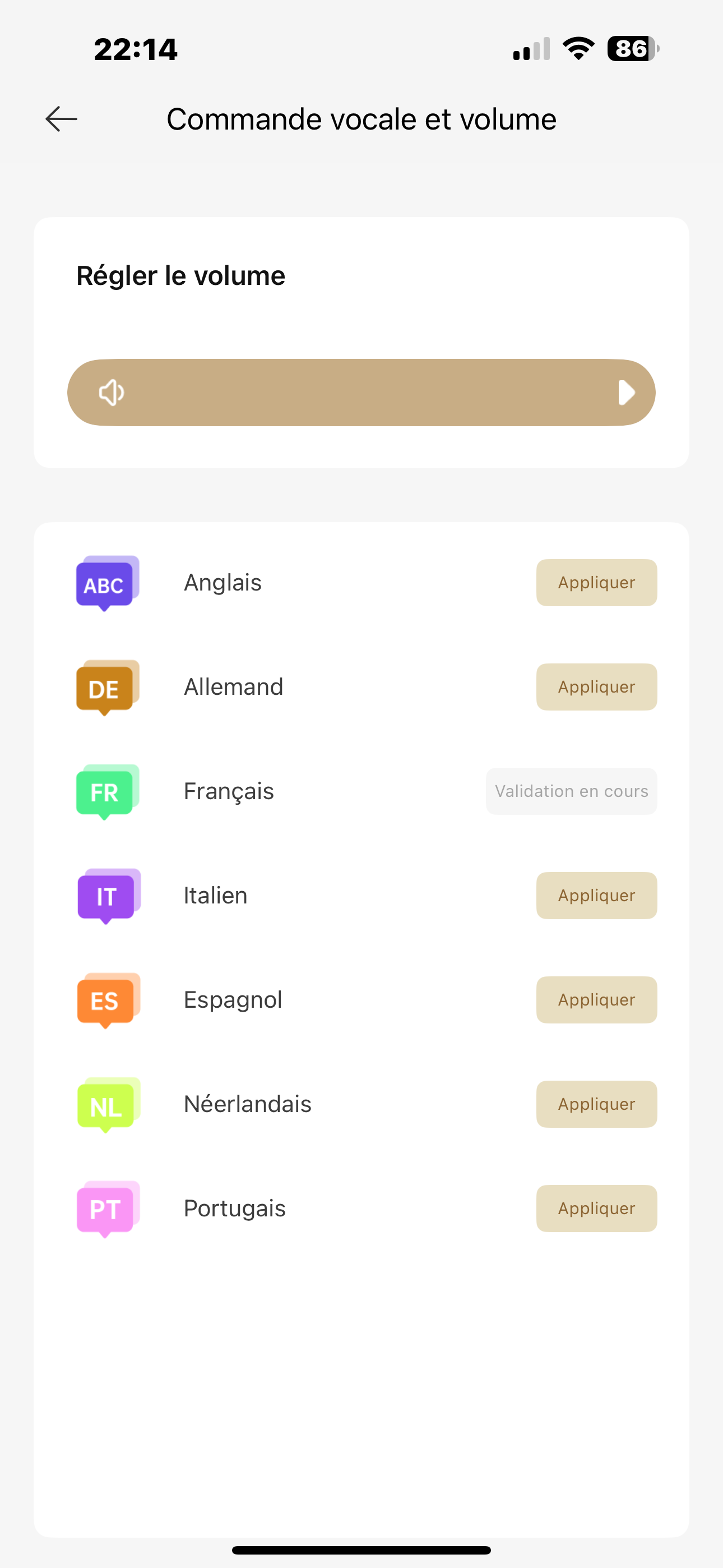Screen dimensions: 723x1568
Task: Apply the Anglais voice language
Action: [x=596, y=583]
